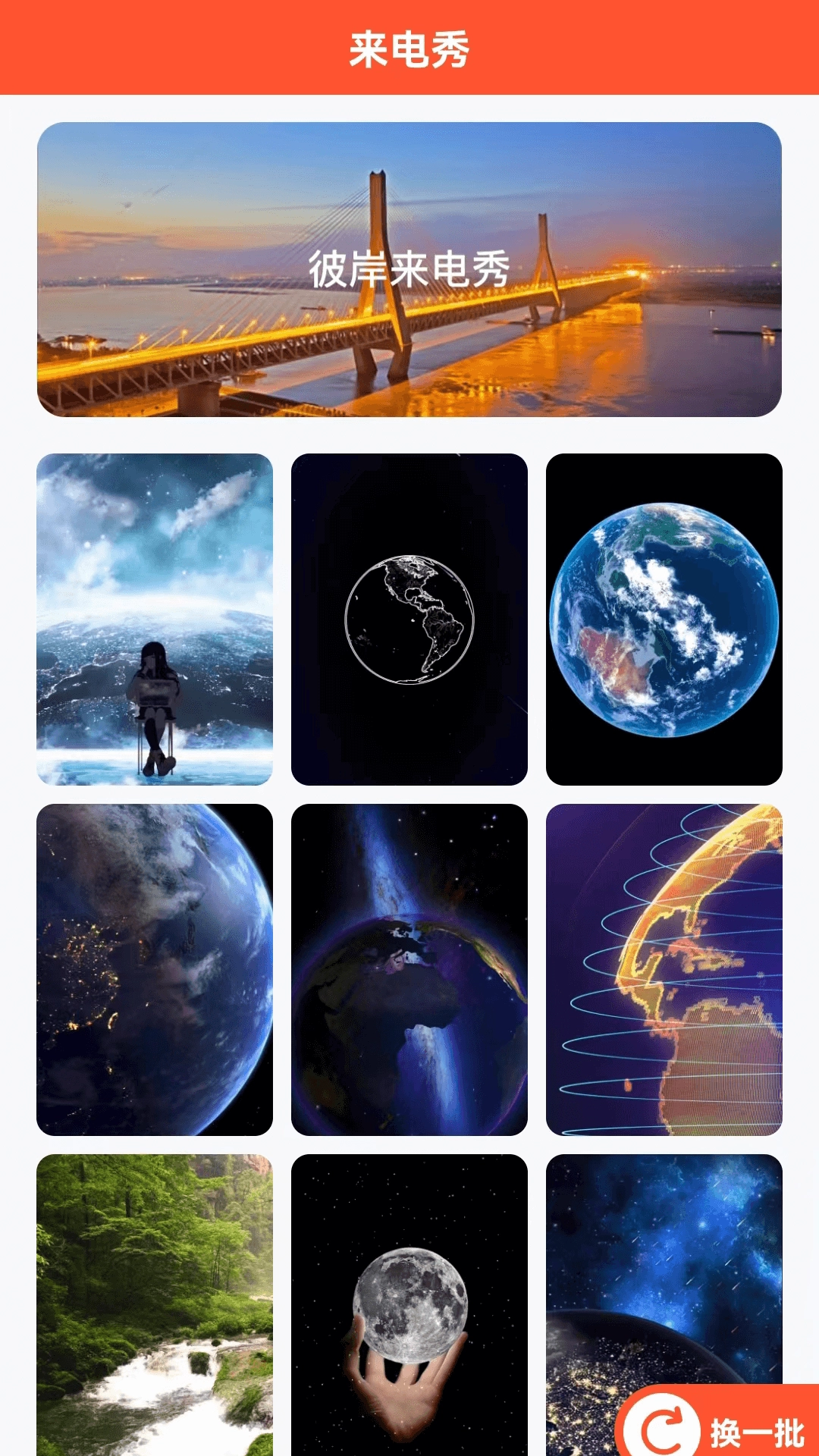Select the anime girl sitting above Earth wallpaper
Viewport: 819px width, 1456px height.
pyautogui.click(x=155, y=619)
